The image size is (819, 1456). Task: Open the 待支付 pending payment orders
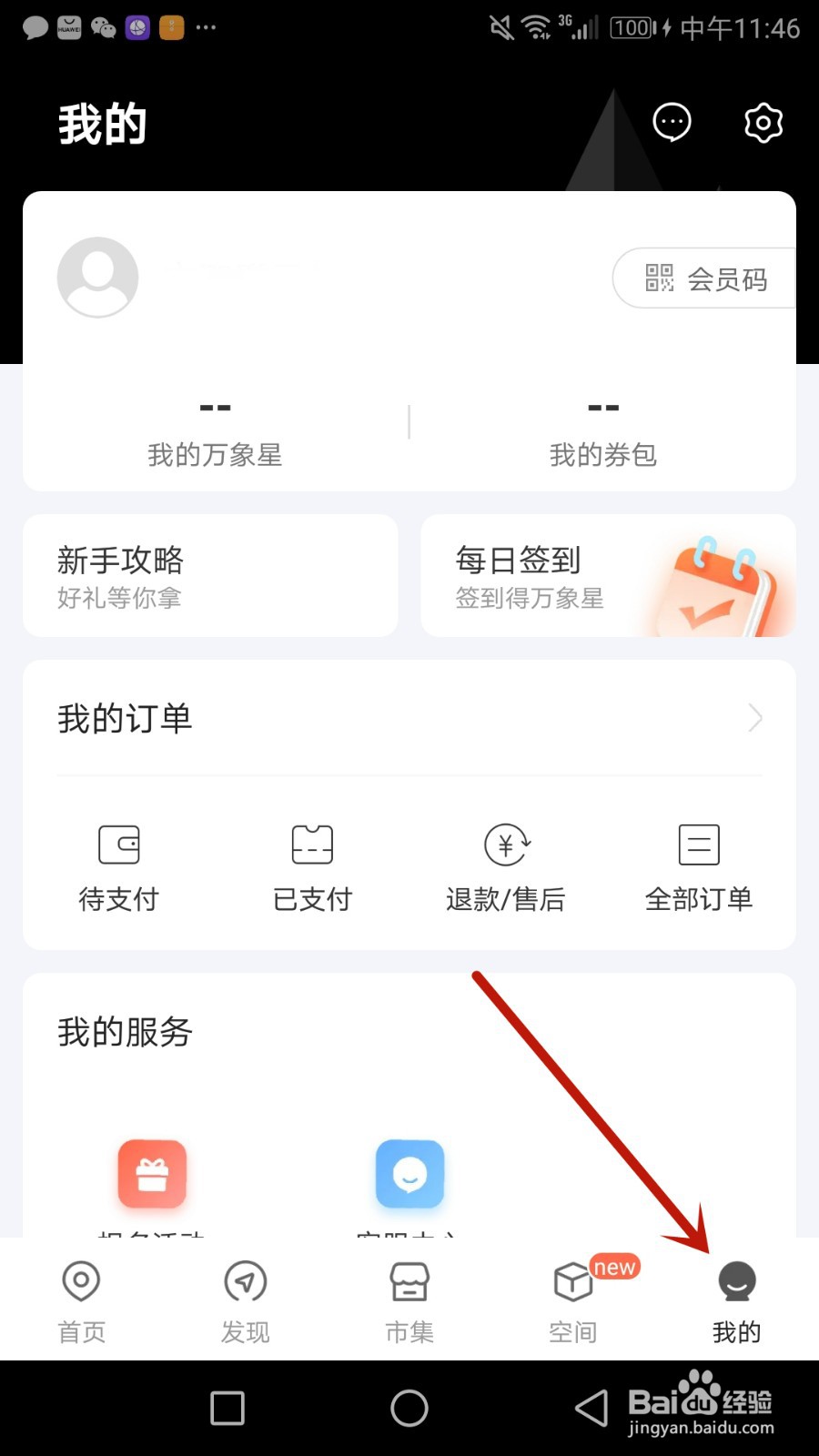point(118,864)
